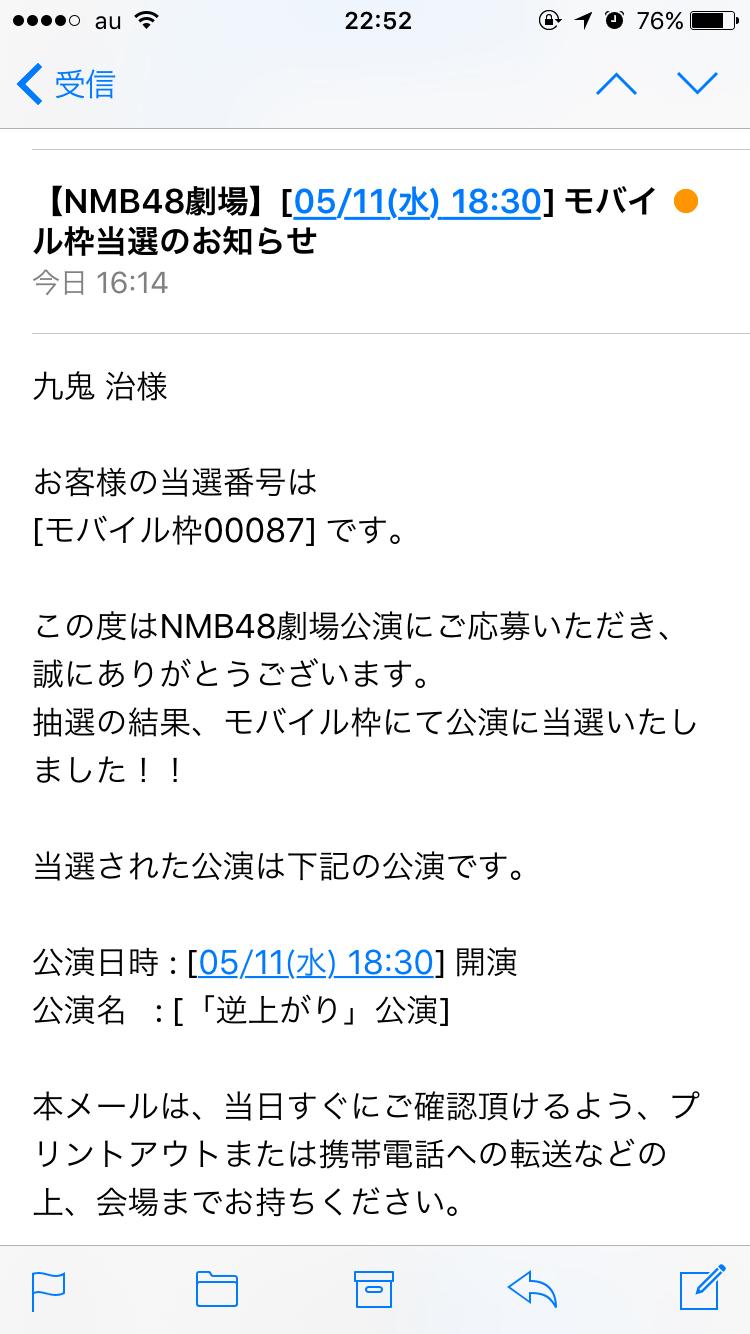
Task: Tap the location arrow icon in the status bar
Action: tap(584, 20)
